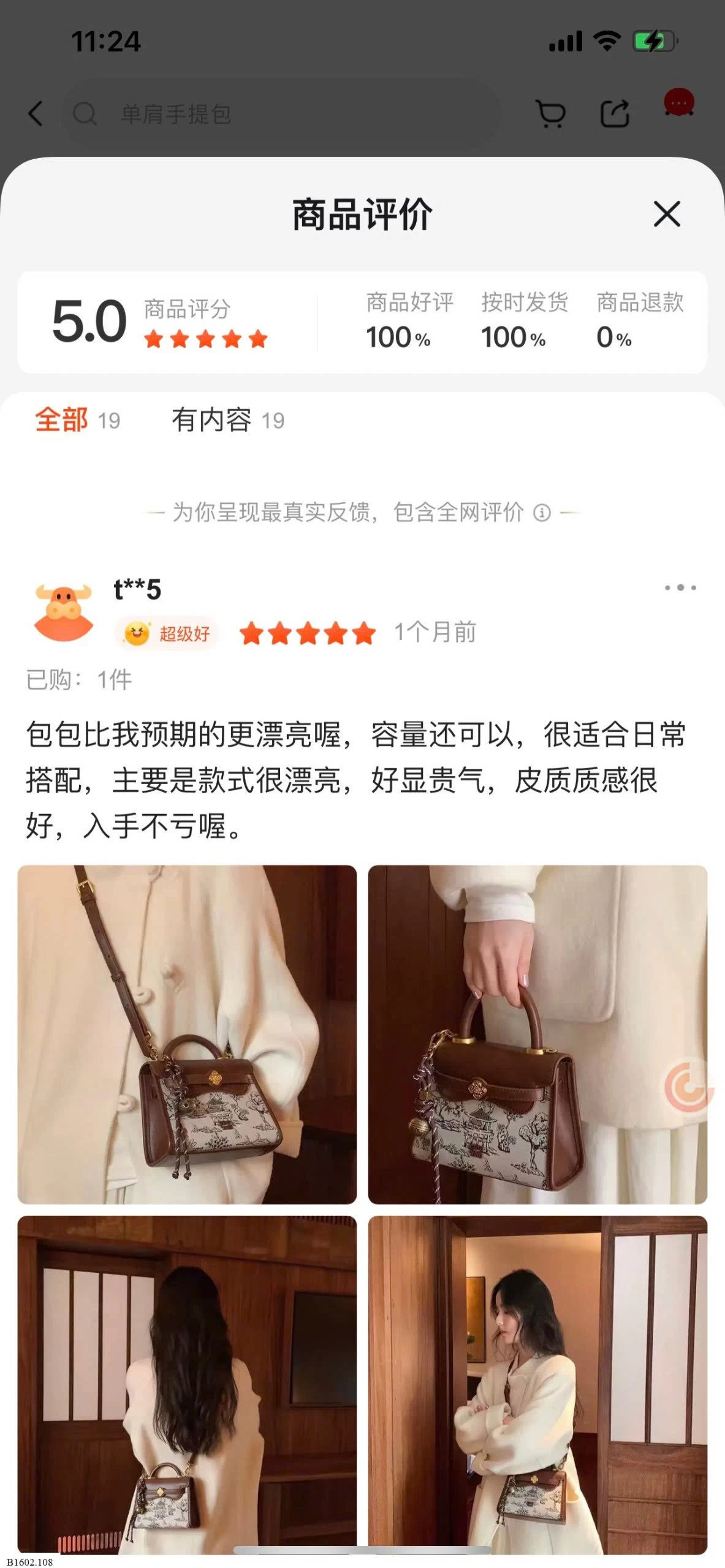Viewport: 725px width, 1568px height.
Task: Tap the info icon beside 包含全网评价
Action: (x=542, y=512)
